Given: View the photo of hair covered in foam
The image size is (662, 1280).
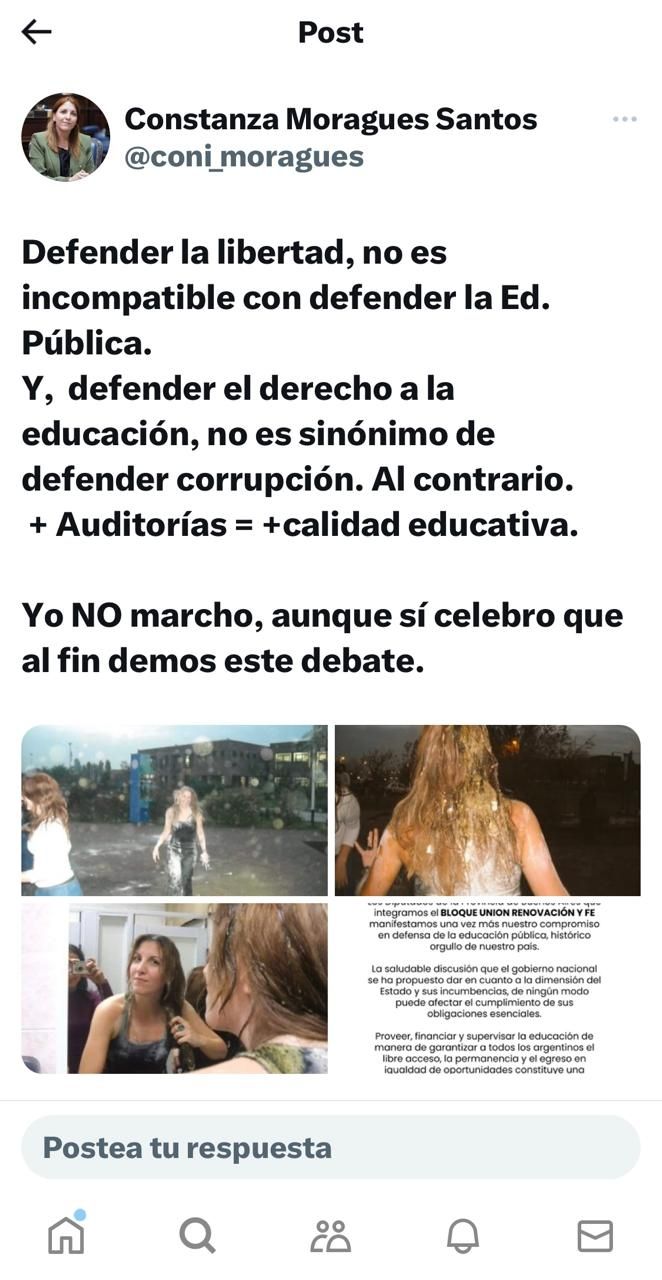Looking at the screenshot, I should click(x=487, y=810).
